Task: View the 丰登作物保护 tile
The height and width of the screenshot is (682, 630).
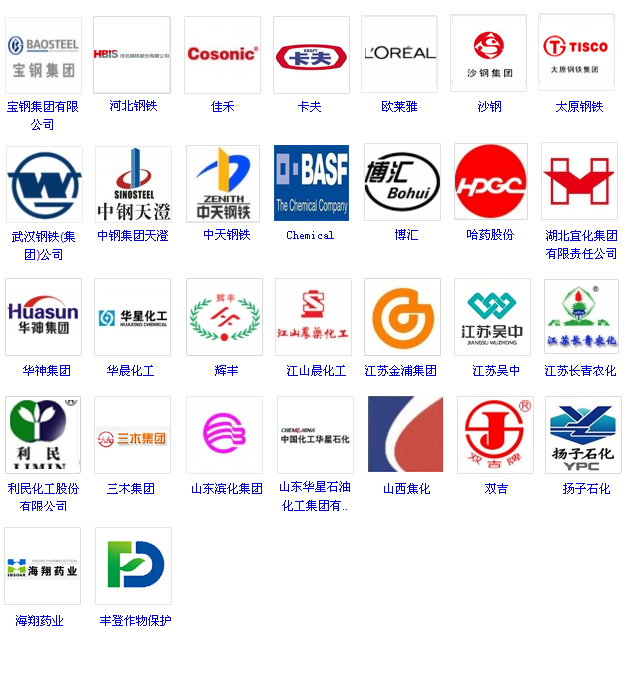Action: tap(133, 566)
